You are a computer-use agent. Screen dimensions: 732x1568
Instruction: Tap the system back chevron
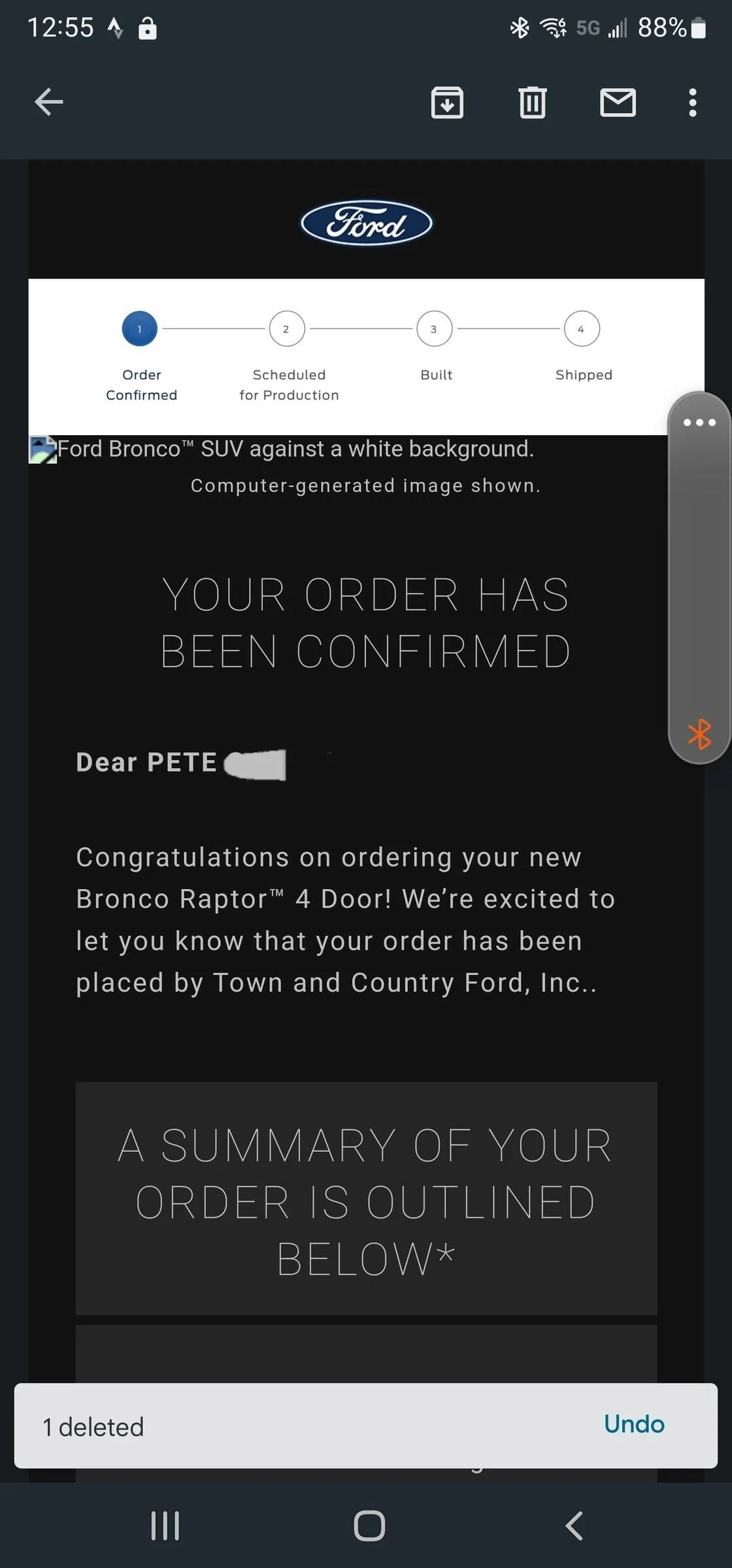tap(573, 1526)
